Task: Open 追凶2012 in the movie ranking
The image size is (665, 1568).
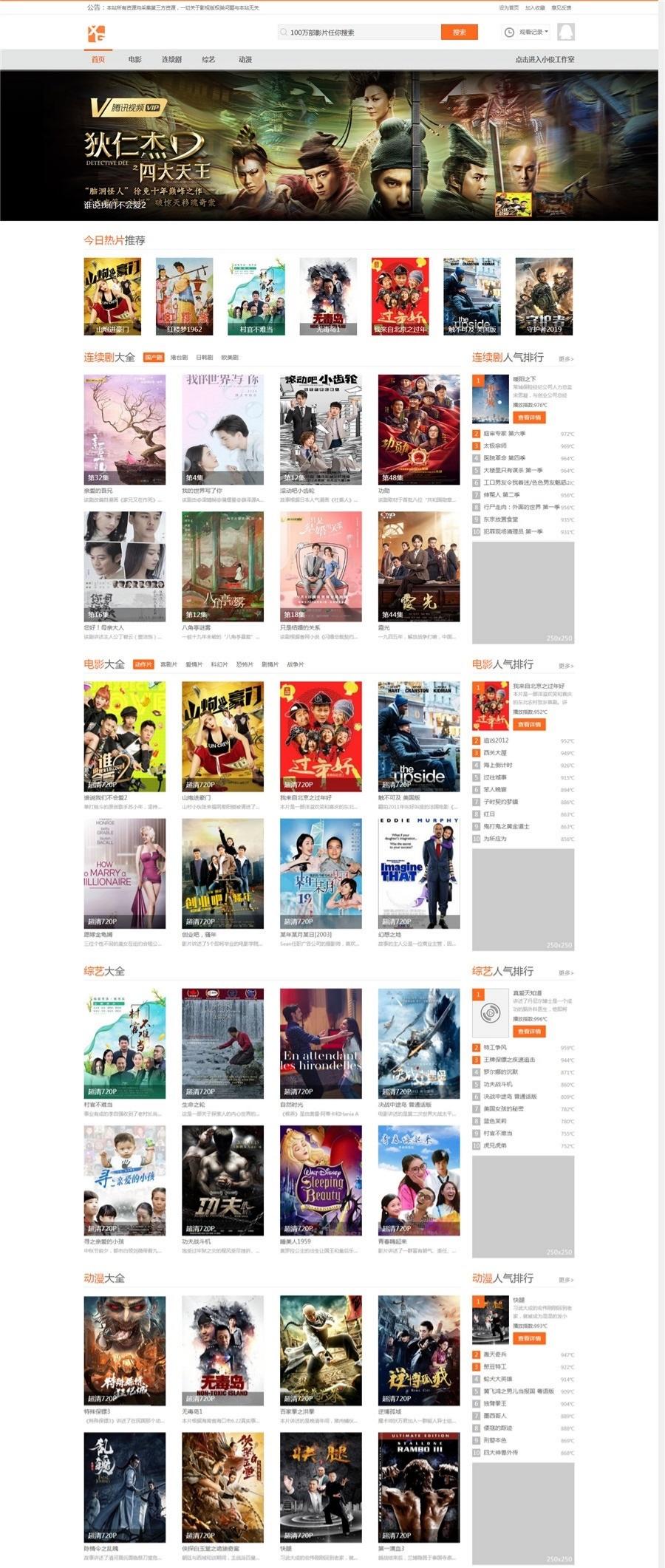Action: [496, 740]
